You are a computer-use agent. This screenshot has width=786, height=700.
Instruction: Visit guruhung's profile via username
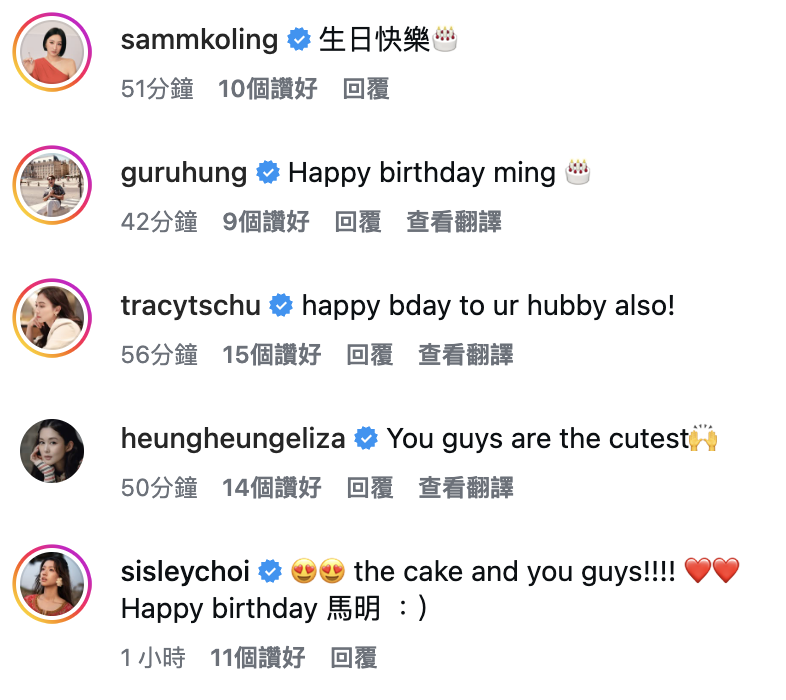[183, 173]
